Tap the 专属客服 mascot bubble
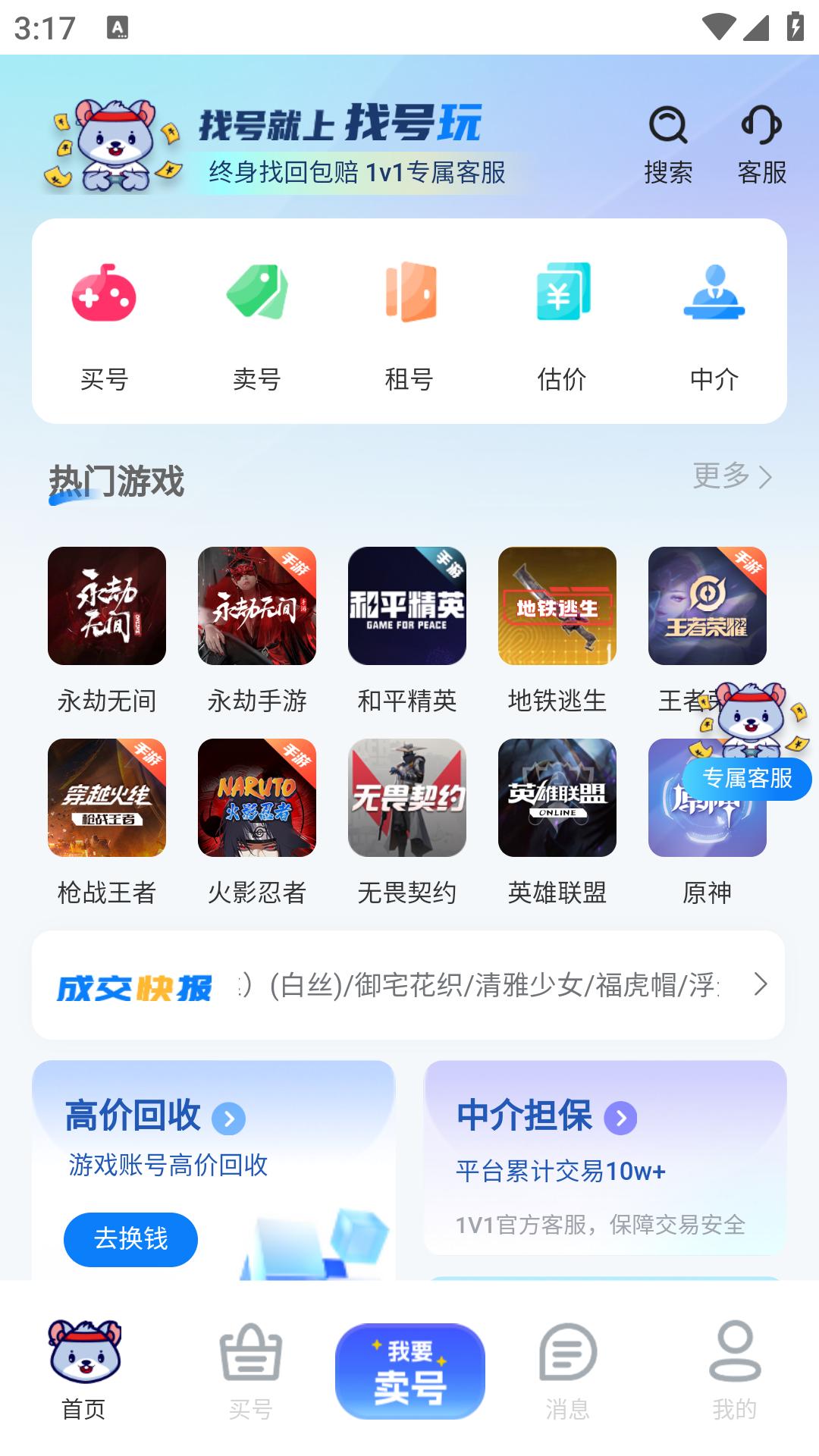819x1456 pixels. (x=748, y=777)
